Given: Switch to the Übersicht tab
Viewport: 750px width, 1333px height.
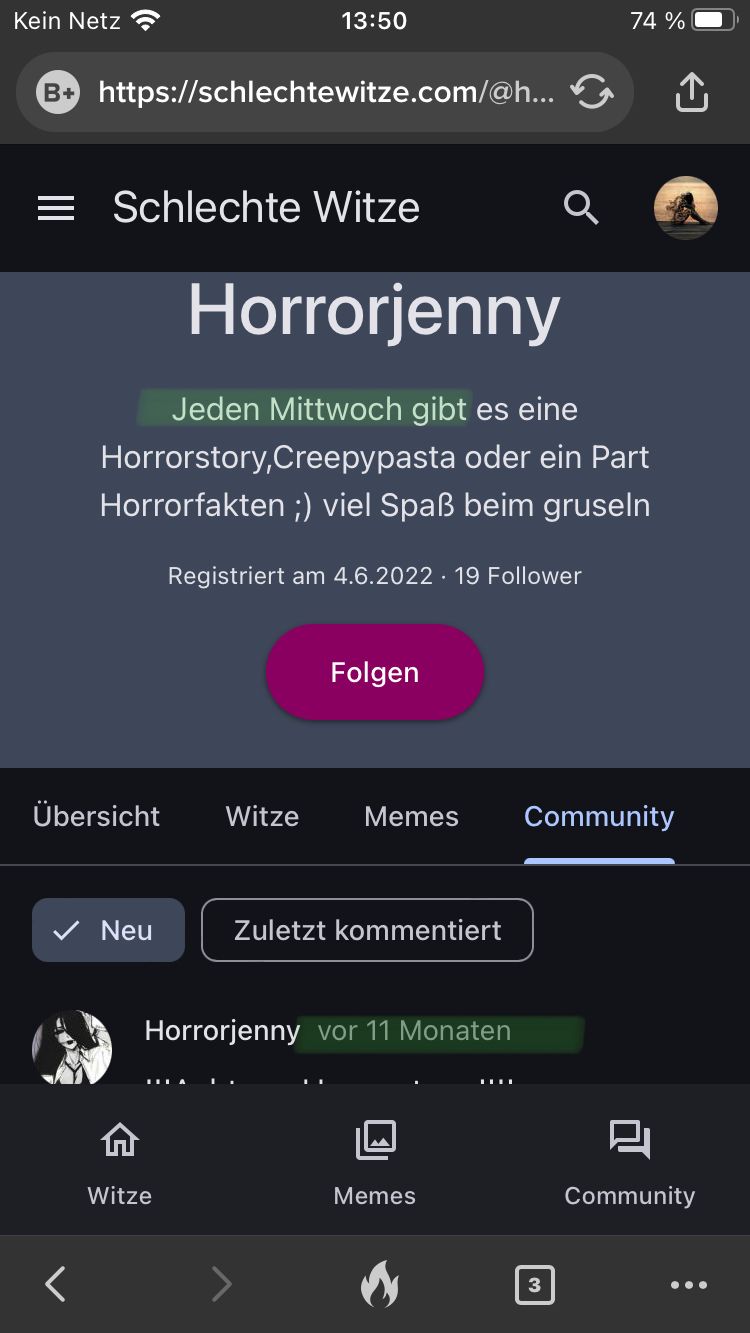Looking at the screenshot, I should (x=96, y=816).
